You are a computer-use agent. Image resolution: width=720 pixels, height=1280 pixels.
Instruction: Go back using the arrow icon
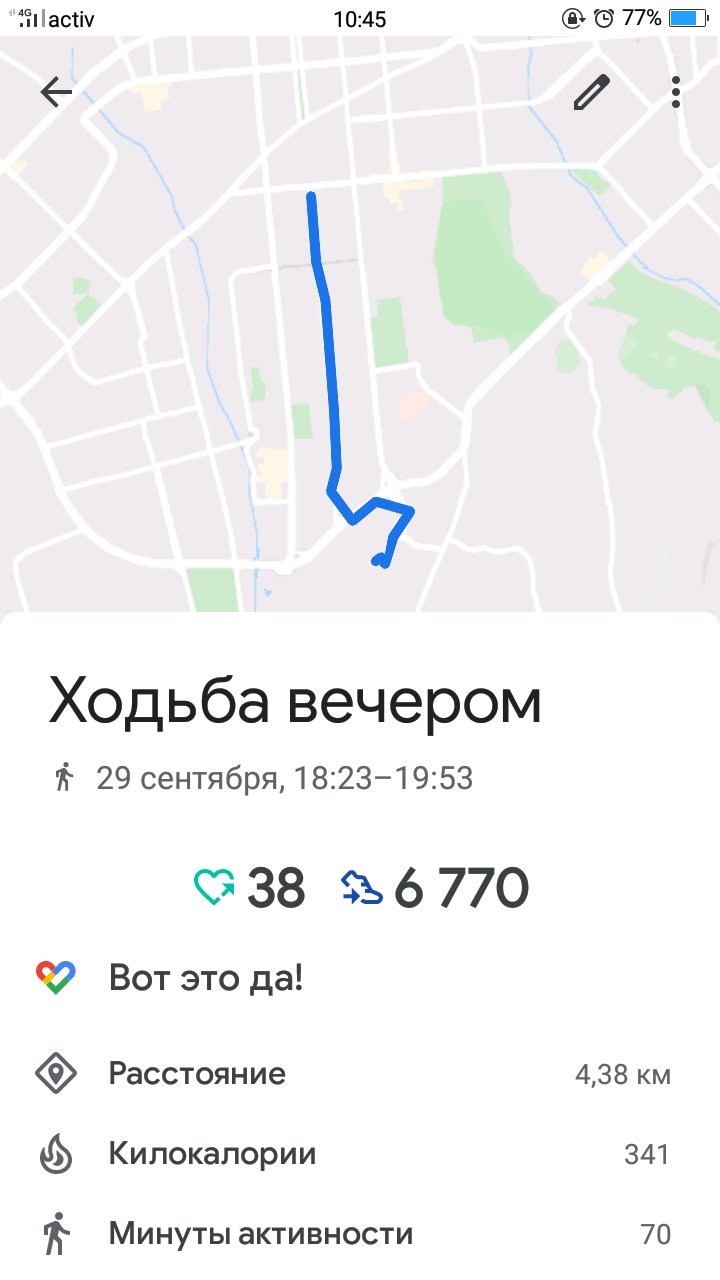56,92
